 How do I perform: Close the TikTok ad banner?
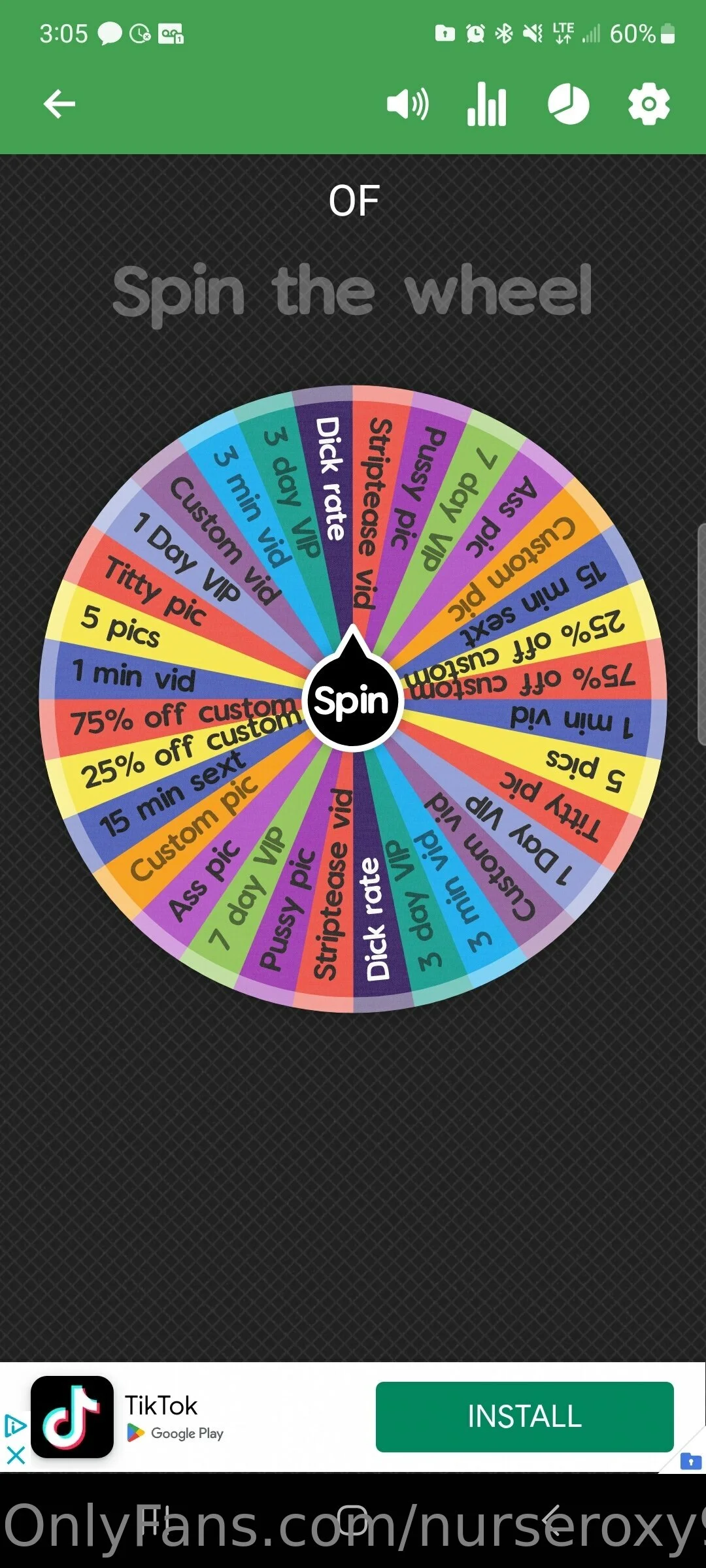tap(16, 1455)
